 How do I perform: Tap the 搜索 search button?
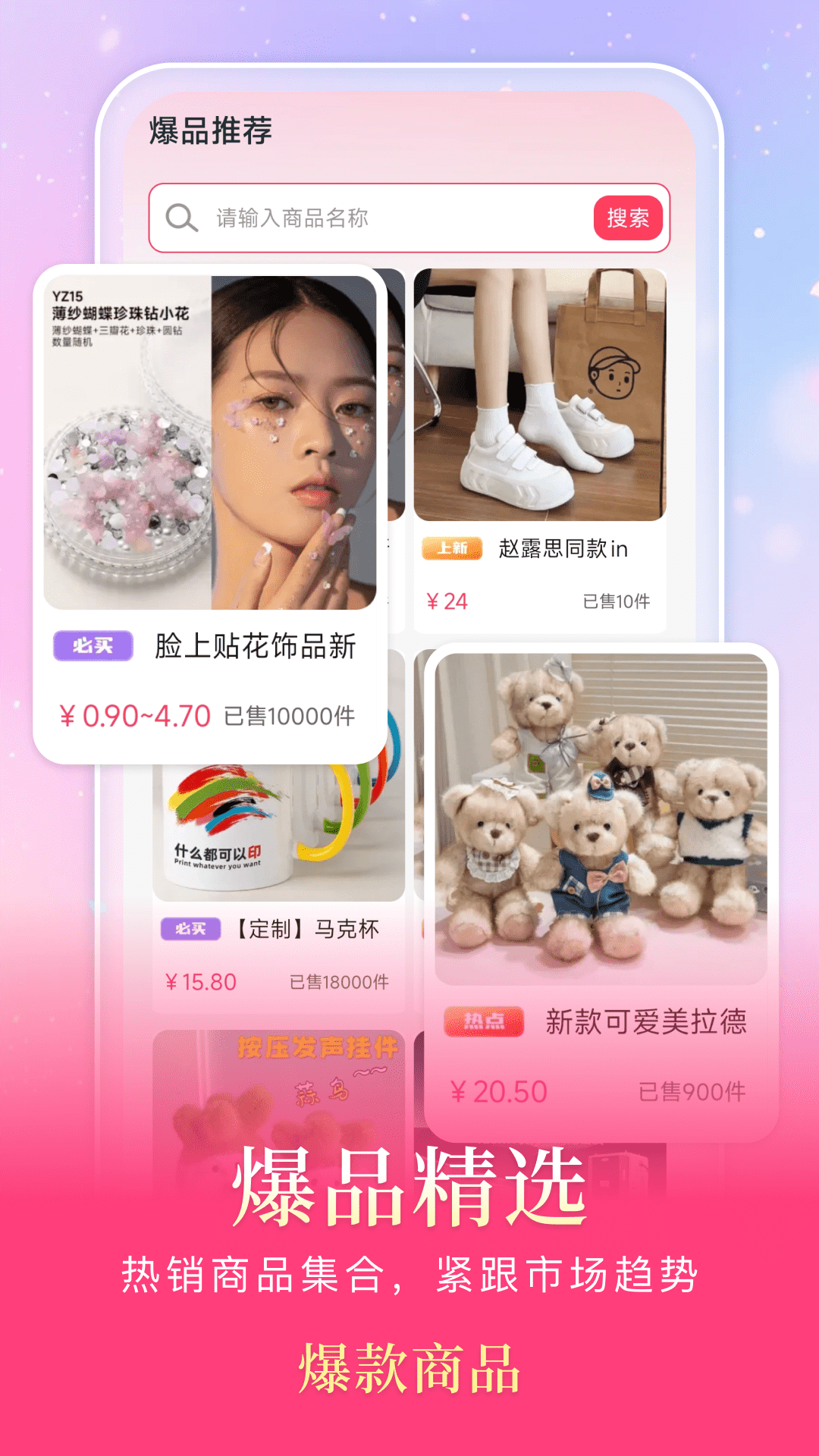pos(629,218)
